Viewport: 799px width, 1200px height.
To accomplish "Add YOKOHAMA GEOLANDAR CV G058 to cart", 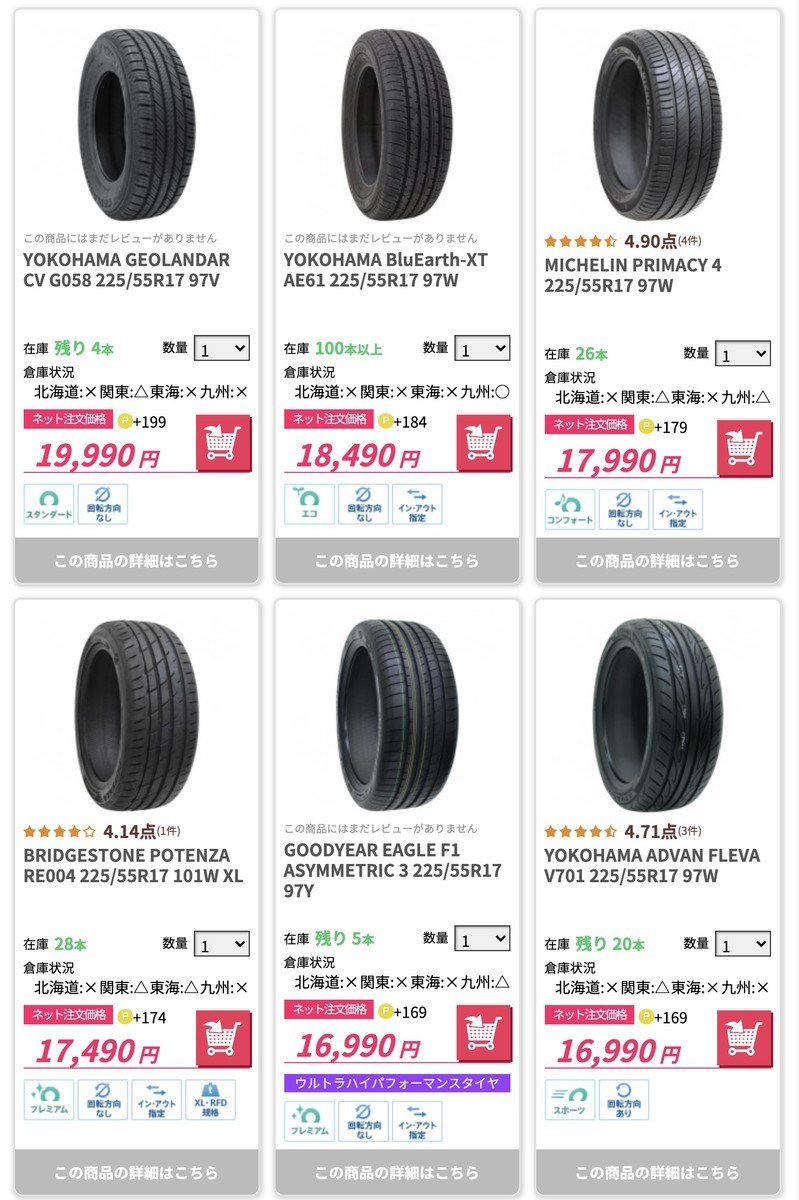I will 224,443.
